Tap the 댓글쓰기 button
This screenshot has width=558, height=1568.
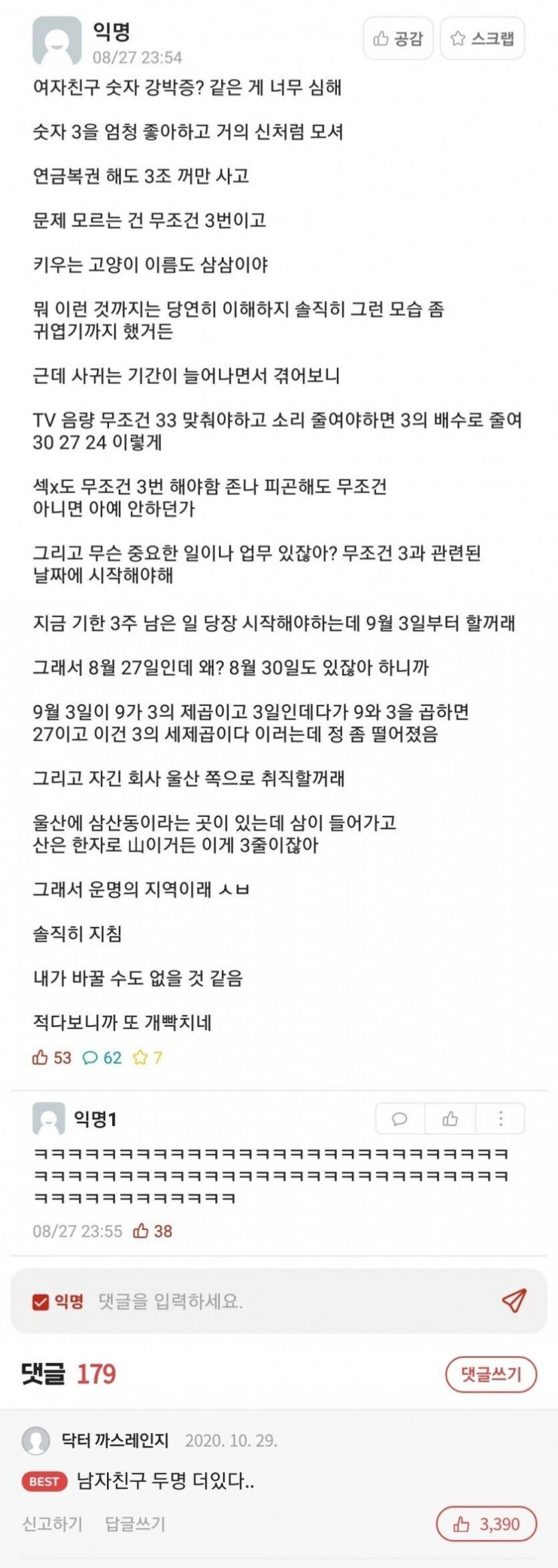point(491,1374)
